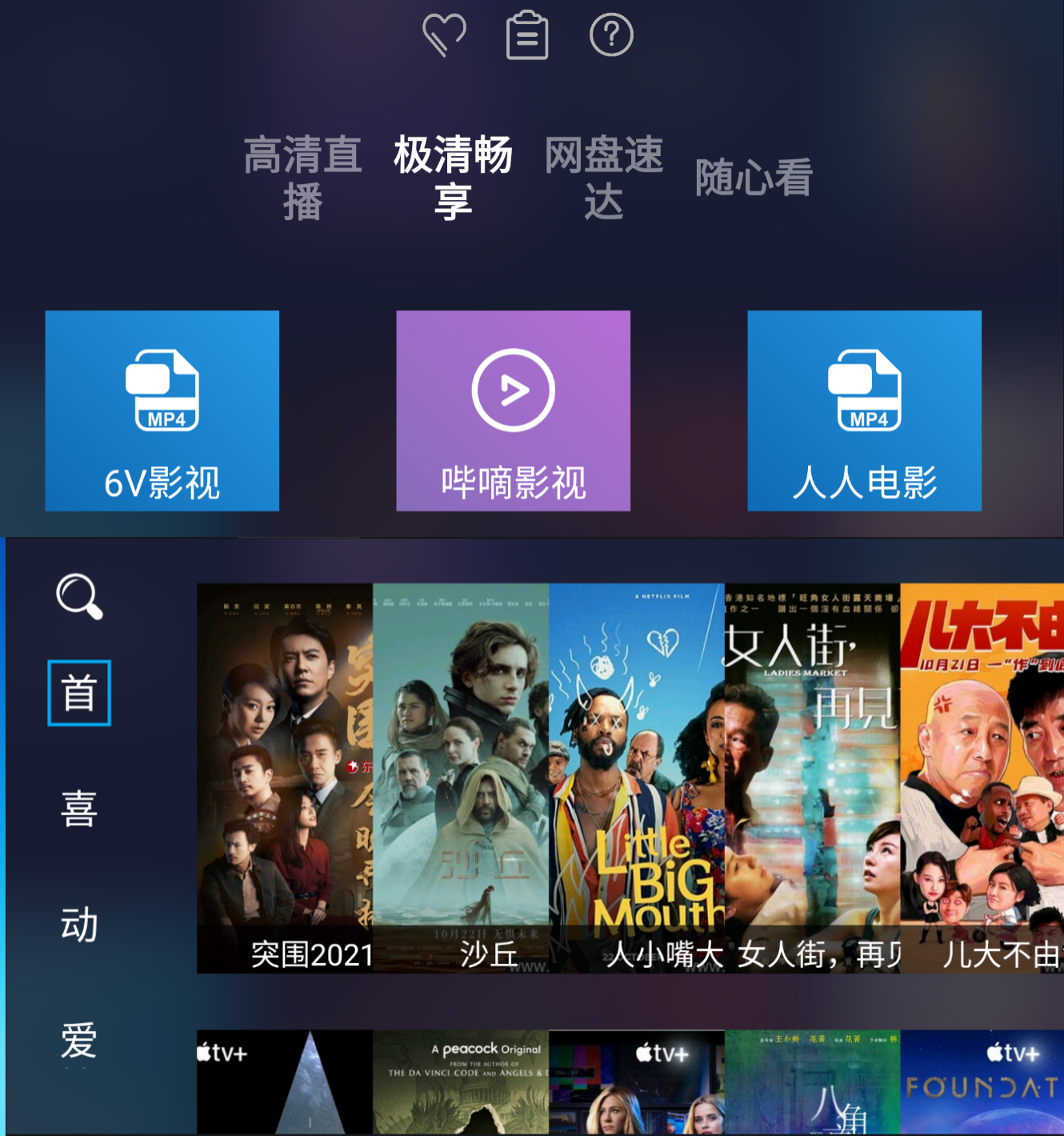Switch to the 网盘速达 tab
This screenshot has width=1064, height=1136.
(603, 178)
